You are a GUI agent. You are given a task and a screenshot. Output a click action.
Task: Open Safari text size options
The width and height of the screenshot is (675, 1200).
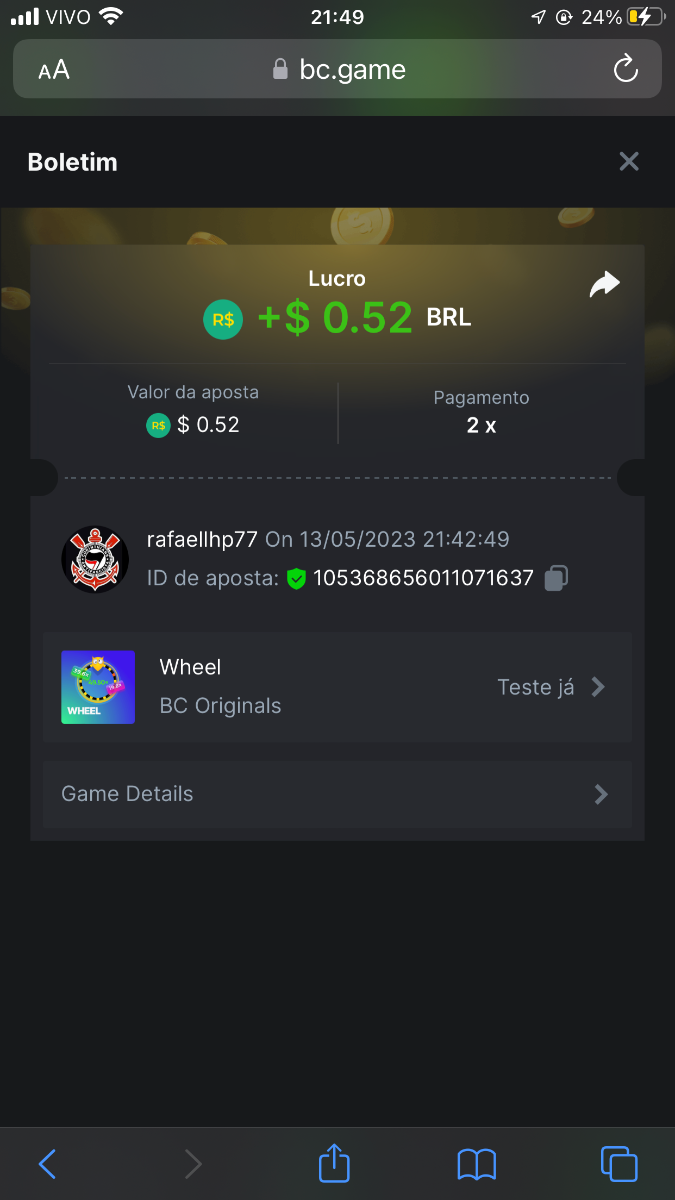coord(54,70)
